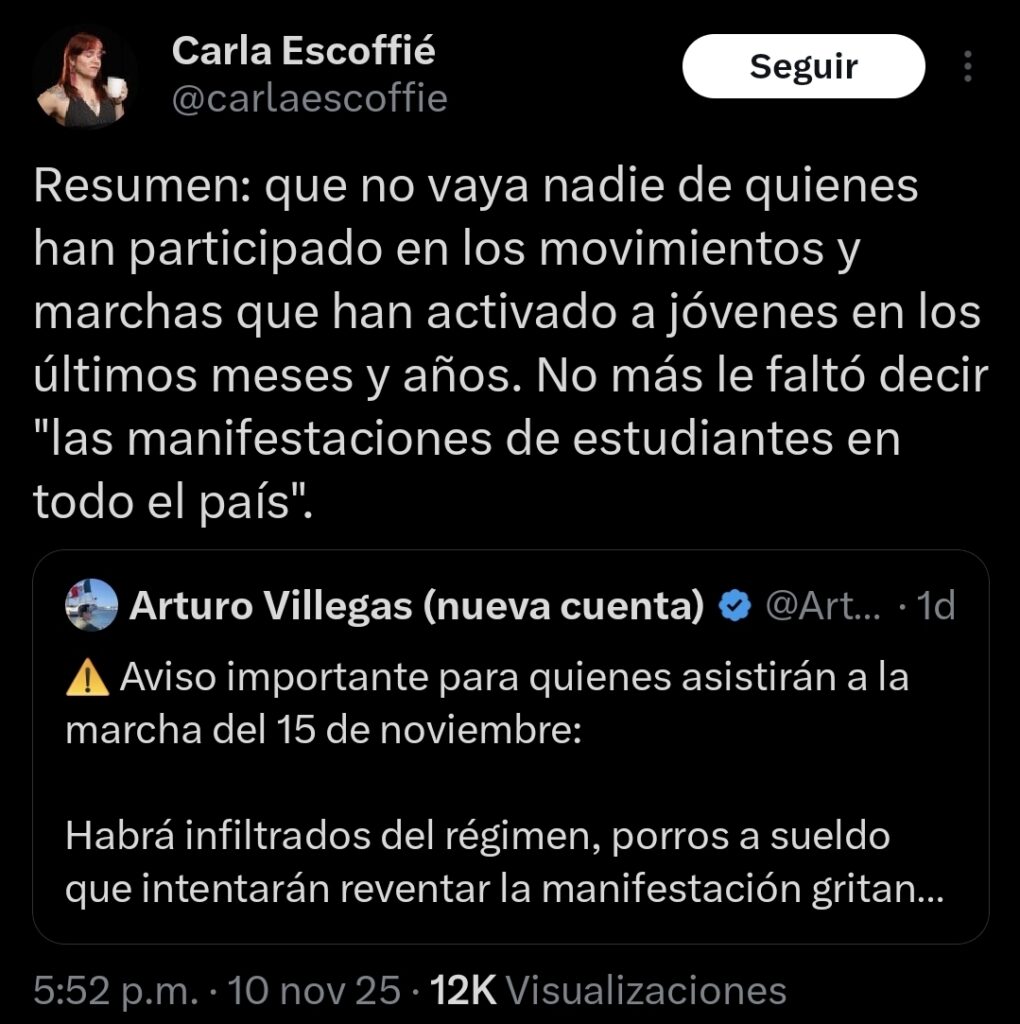Open the @carlaescoffie profile handle
Screen dimensions: 1020x1024
tap(310, 99)
